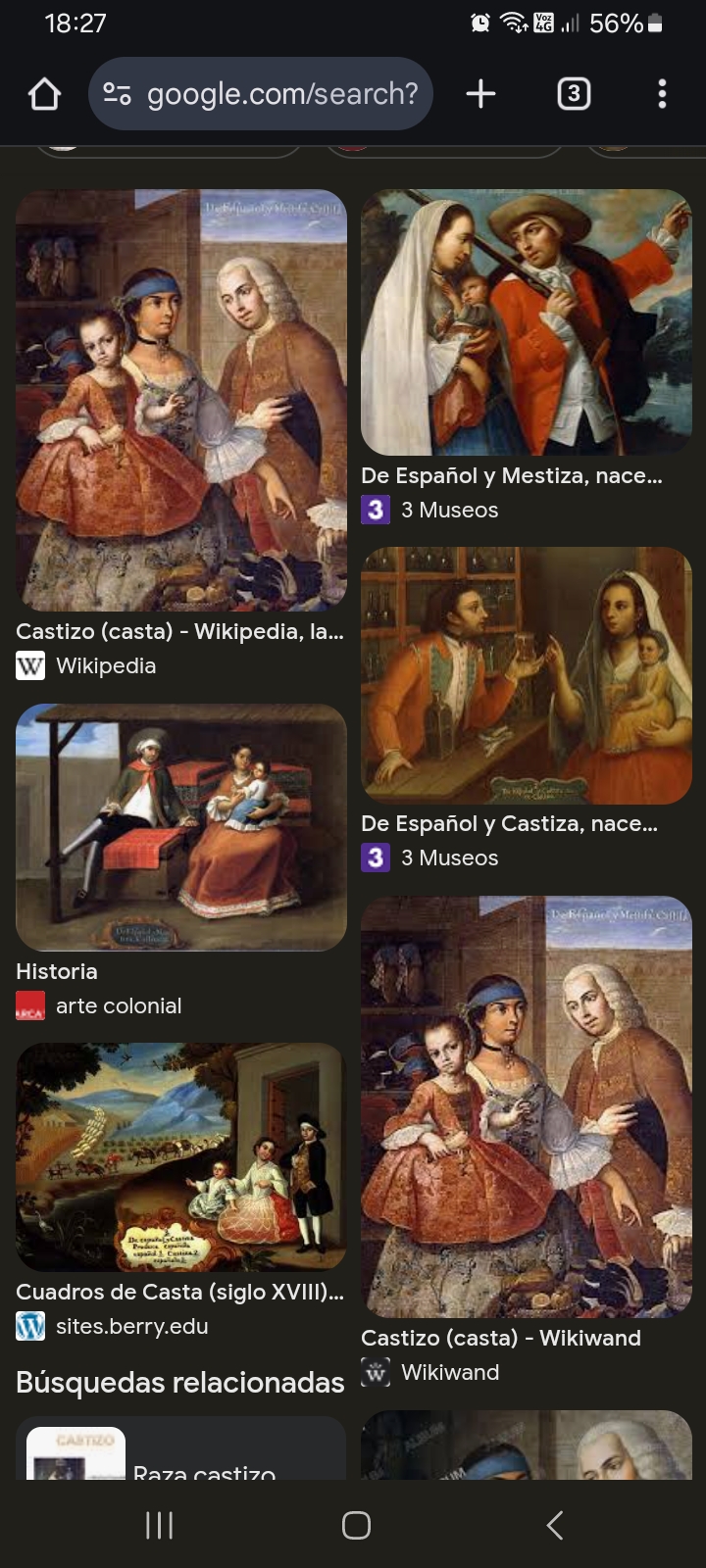Open Chrome's three-dot overflow menu
Image resolution: width=706 pixels, height=1568 pixels.
[x=662, y=94]
